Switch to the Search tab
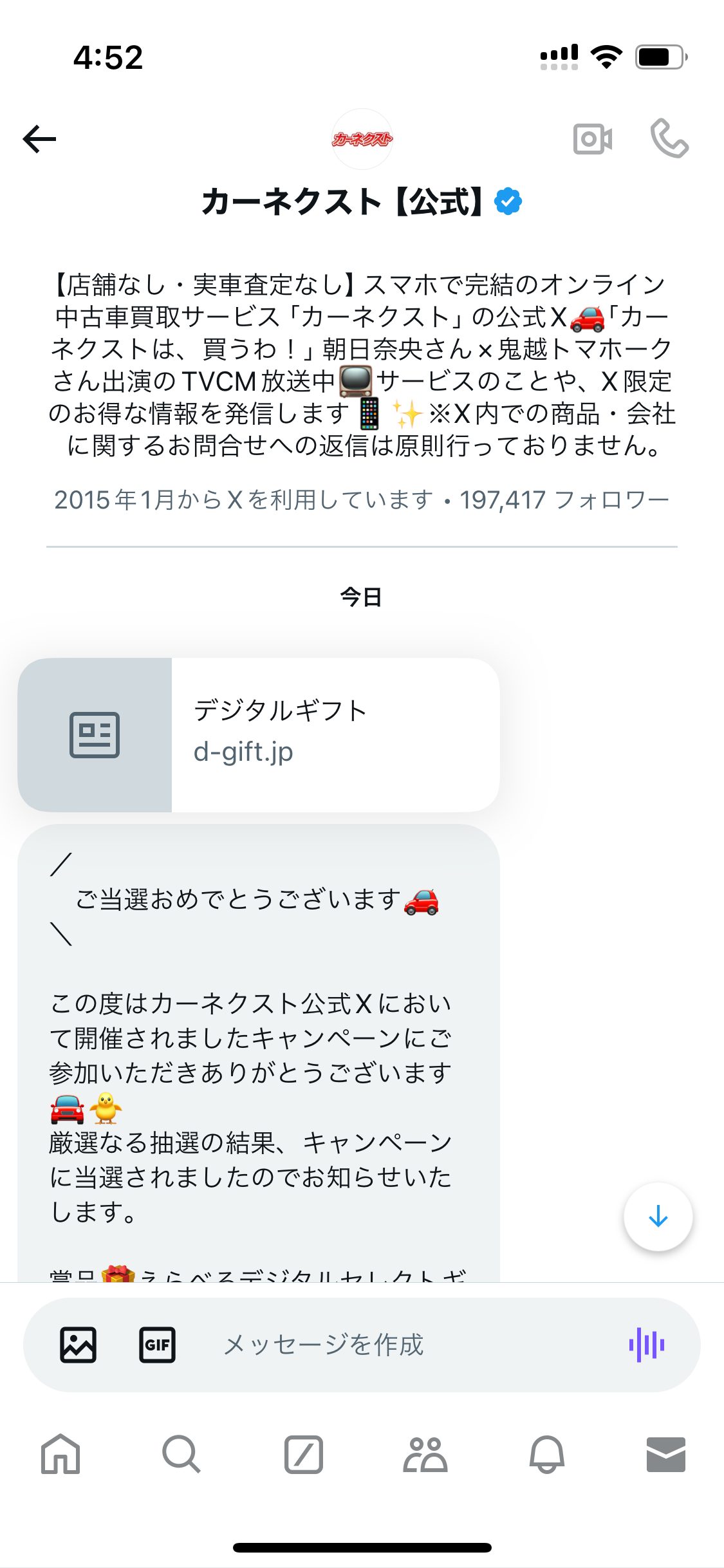Image resolution: width=724 pixels, height=1568 pixels. pos(181,1454)
